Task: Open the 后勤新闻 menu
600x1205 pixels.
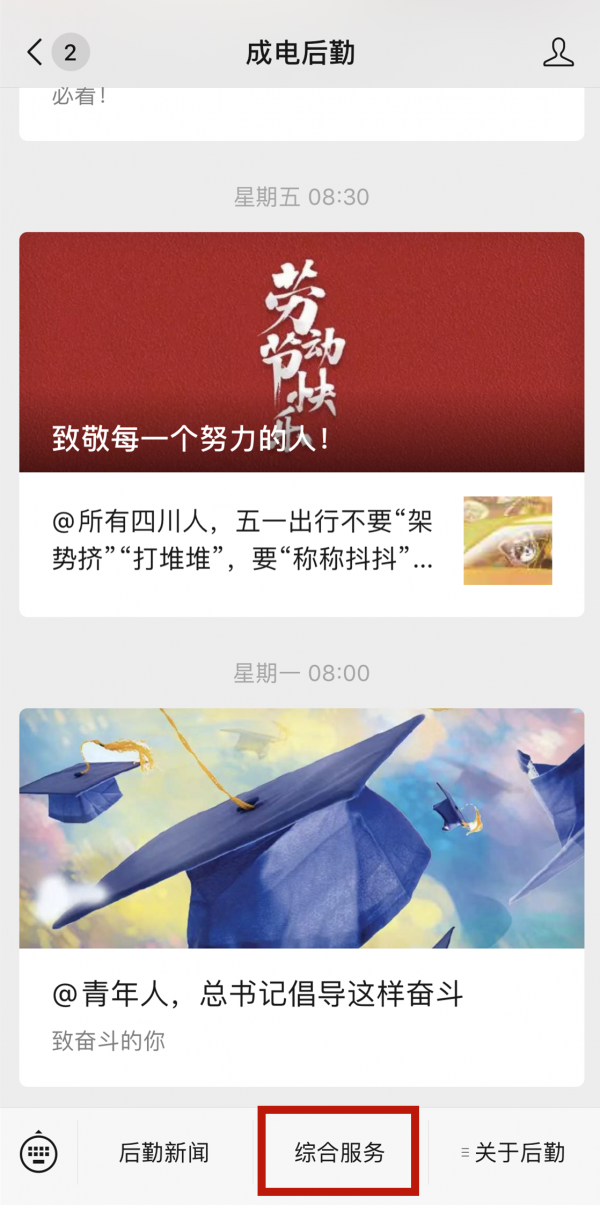Action: tap(164, 1152)
